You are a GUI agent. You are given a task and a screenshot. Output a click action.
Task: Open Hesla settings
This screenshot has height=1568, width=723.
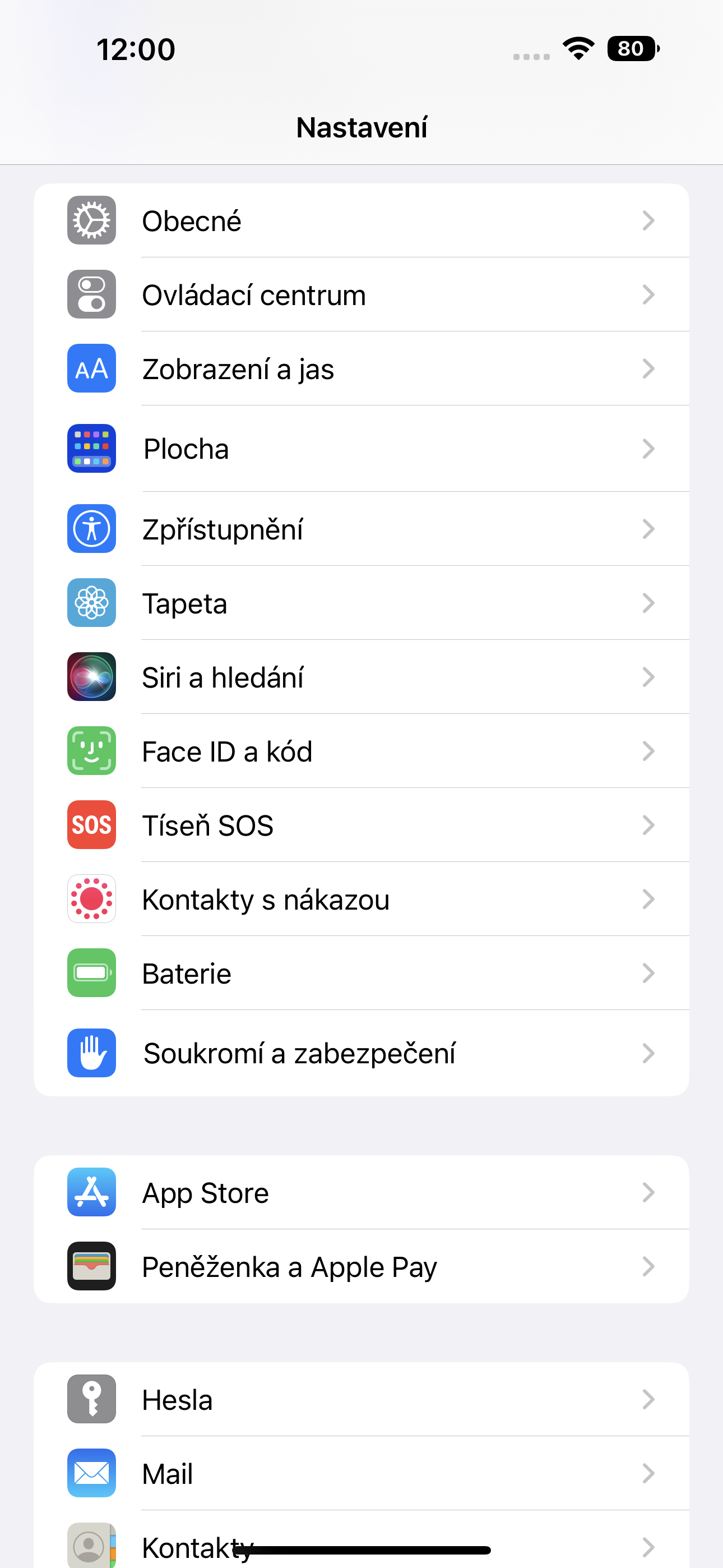361,1399
